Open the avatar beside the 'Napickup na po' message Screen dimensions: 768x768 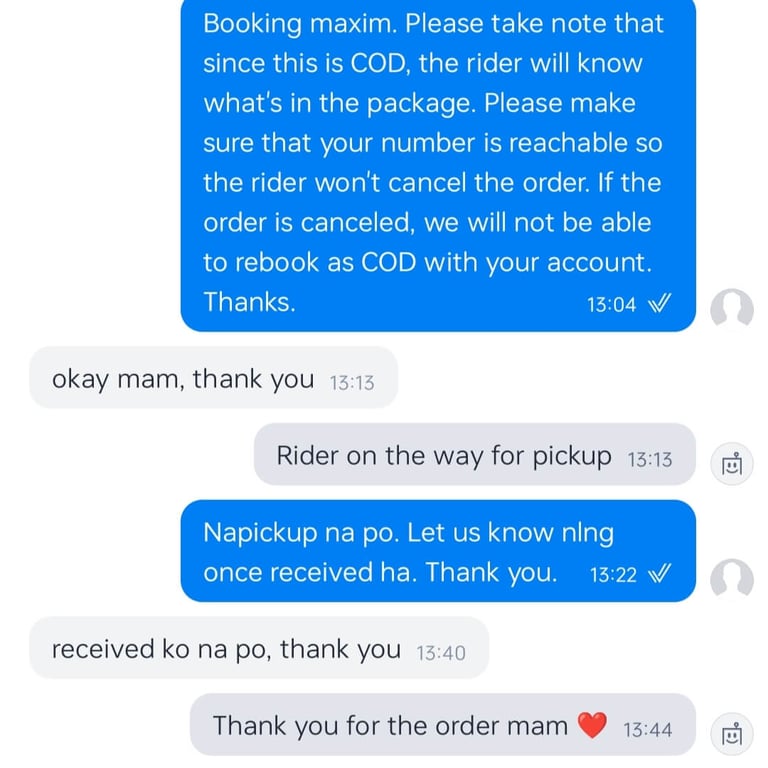(x=731, y=579)
